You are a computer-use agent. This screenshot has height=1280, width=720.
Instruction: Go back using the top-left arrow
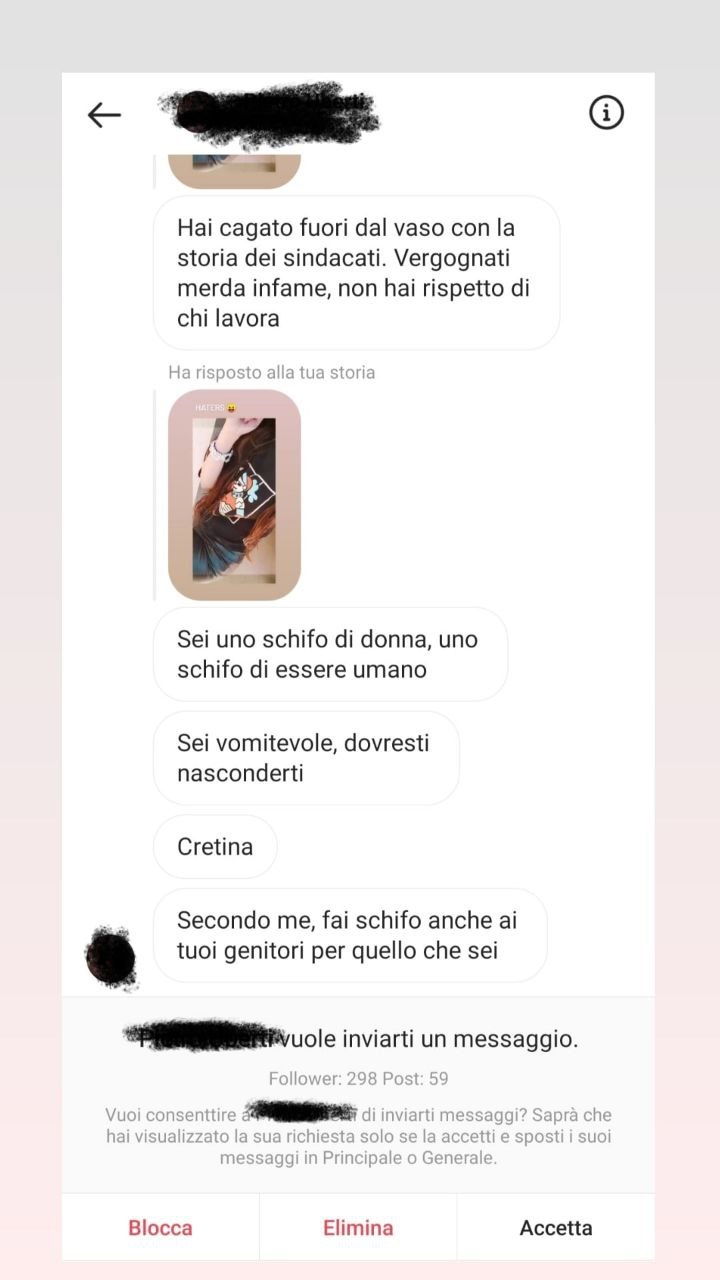pyautogui.click(x=104, y=115)
